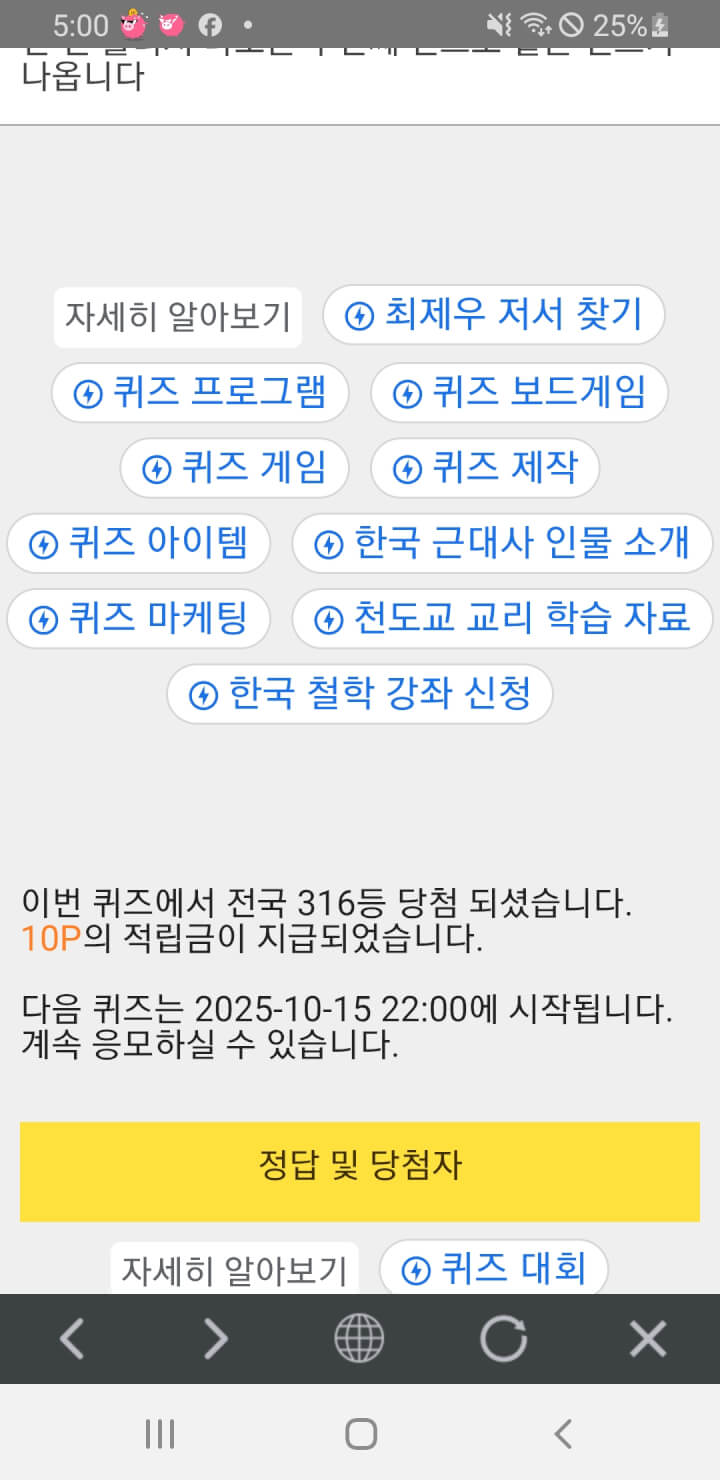Tap the 퀴즈 아이템 chip

(x=138, y=544)
